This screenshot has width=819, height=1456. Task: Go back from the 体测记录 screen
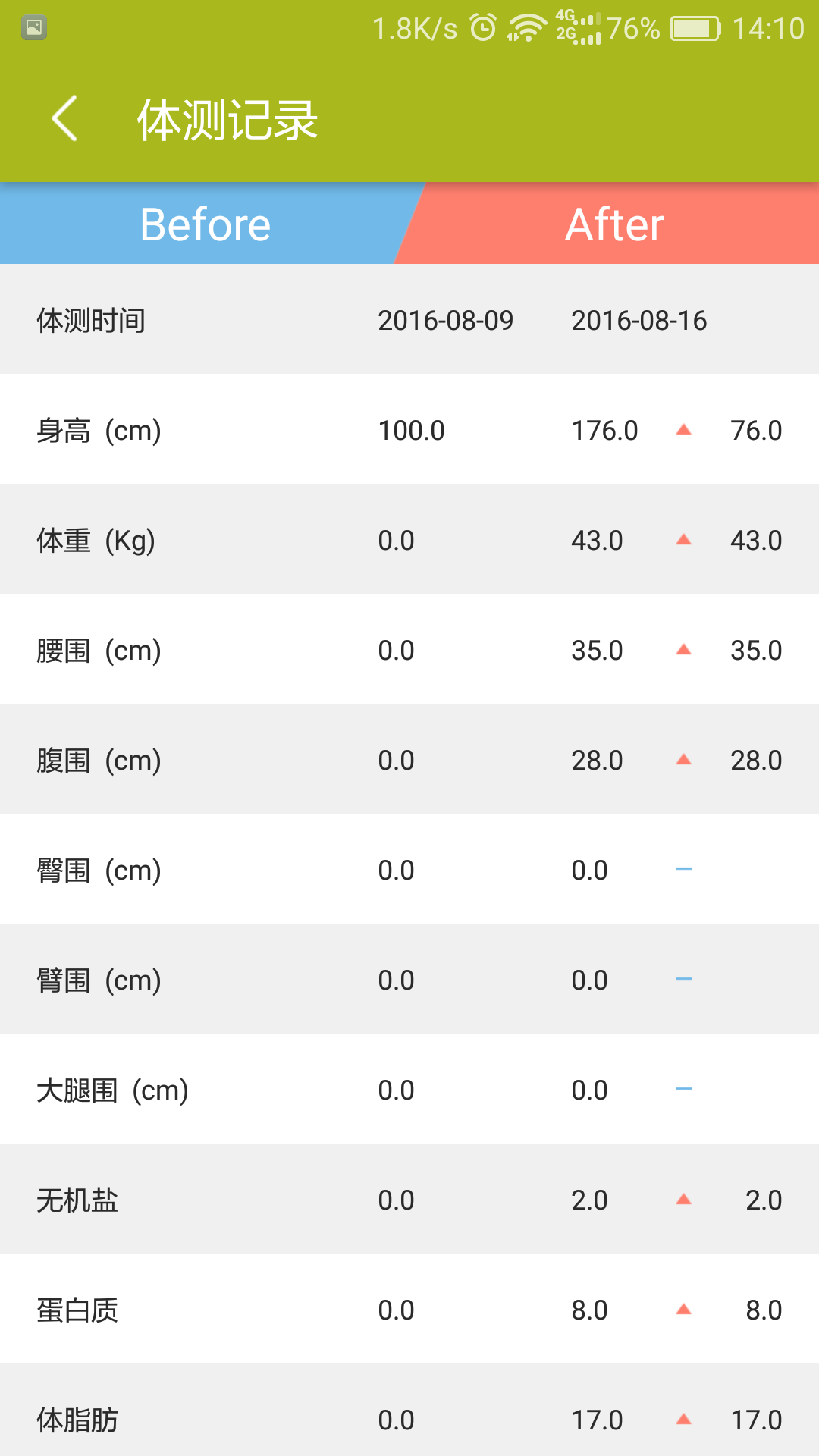point(65,119)
